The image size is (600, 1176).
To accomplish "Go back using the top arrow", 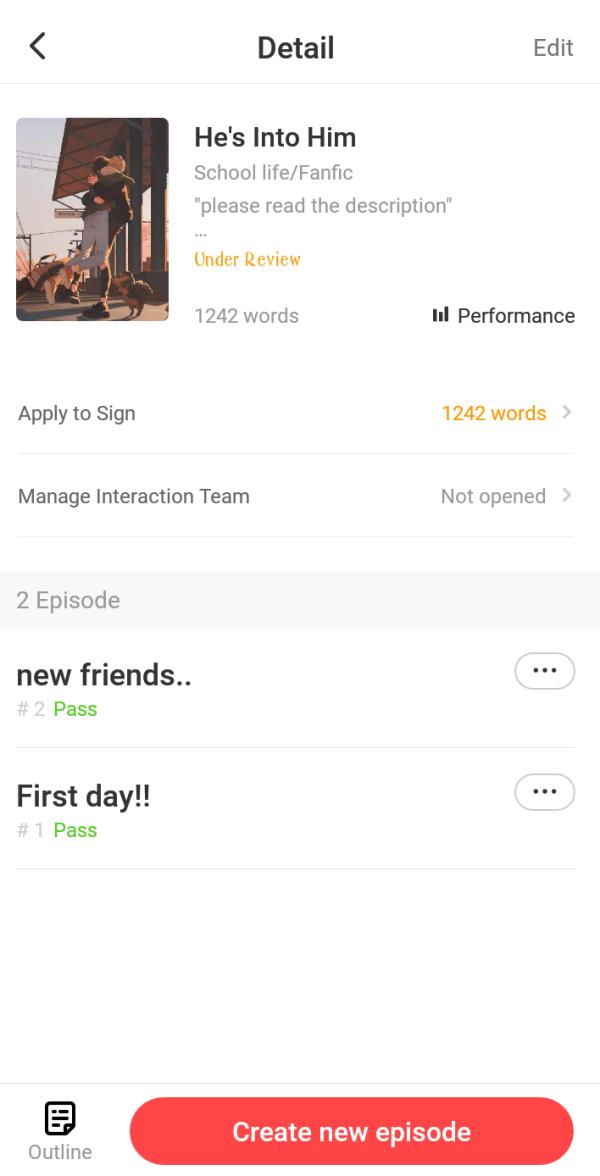I will (38, 46).
